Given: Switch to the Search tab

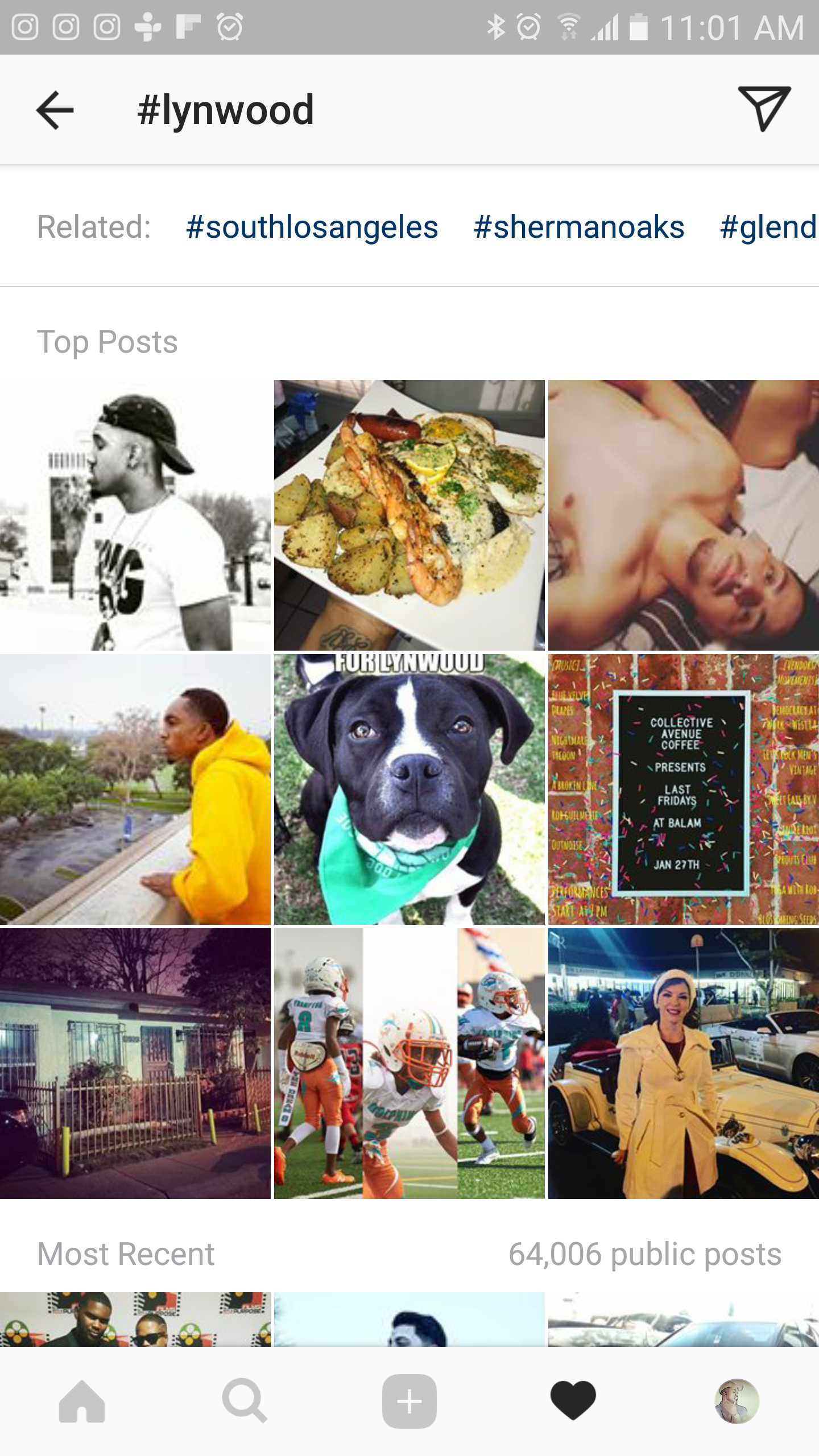Looking at the screenshot, I should click(x=245, y=1401).
